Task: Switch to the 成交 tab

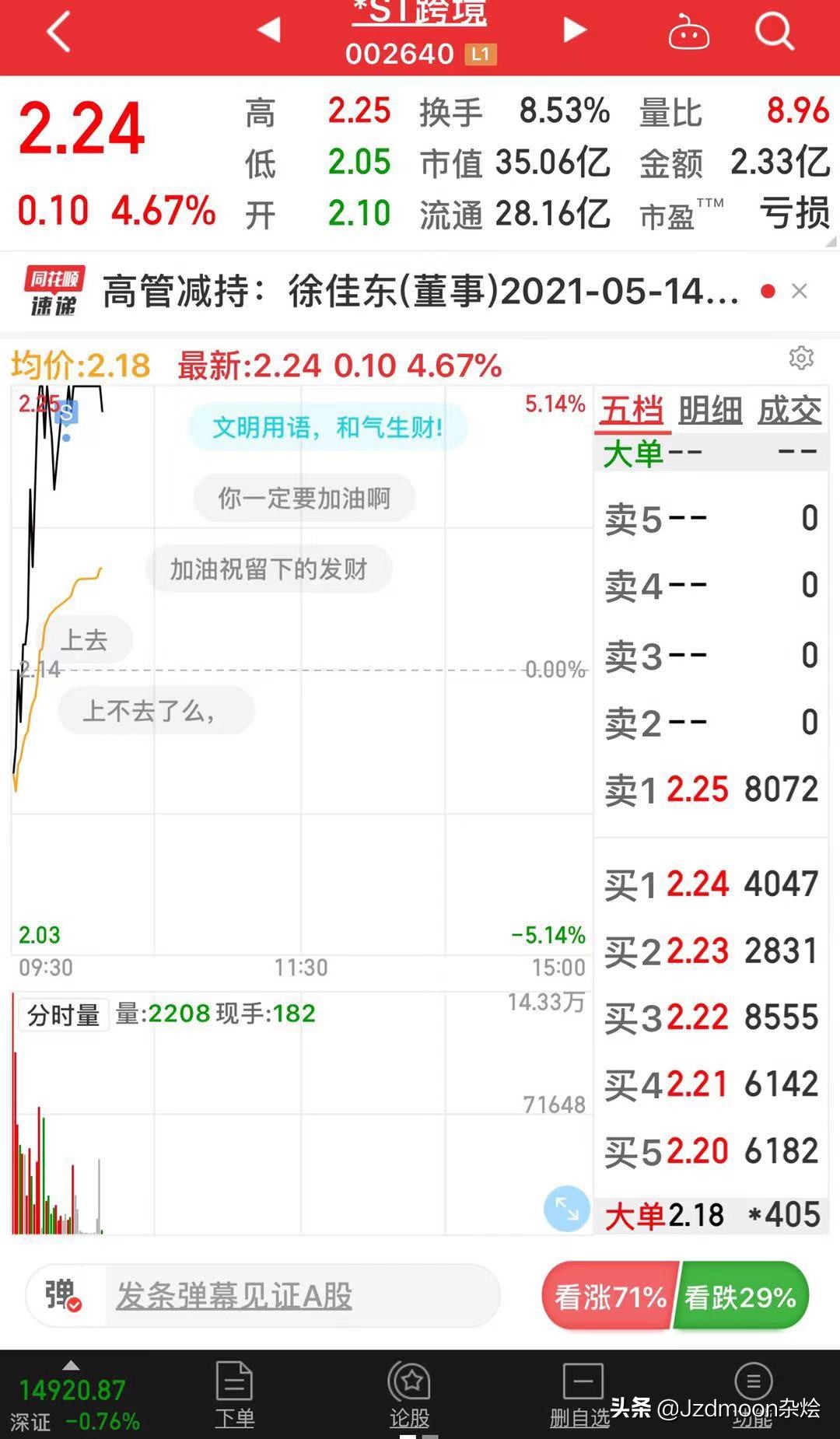Action: [789, 410]
